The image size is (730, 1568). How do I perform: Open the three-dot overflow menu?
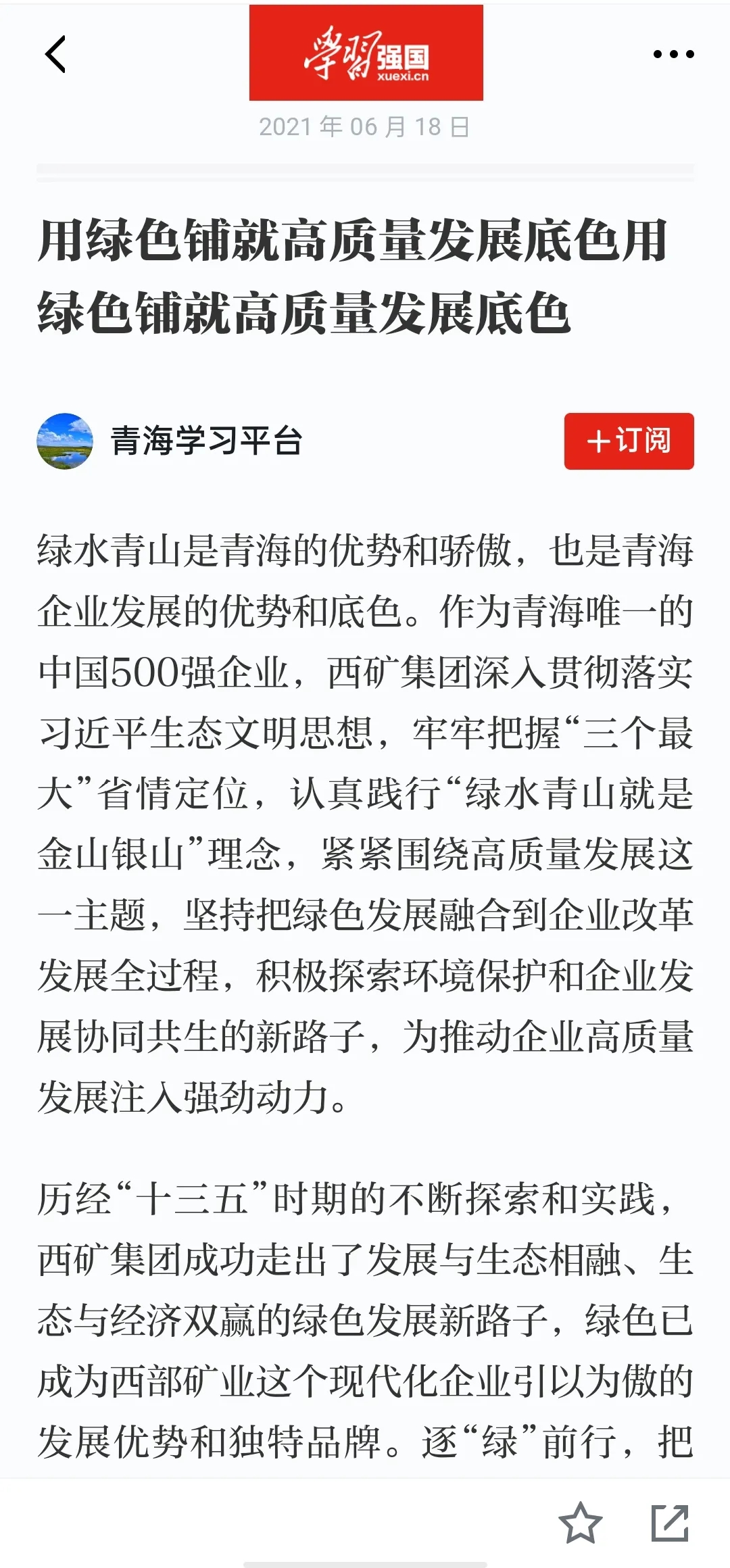tap(673, 54)
